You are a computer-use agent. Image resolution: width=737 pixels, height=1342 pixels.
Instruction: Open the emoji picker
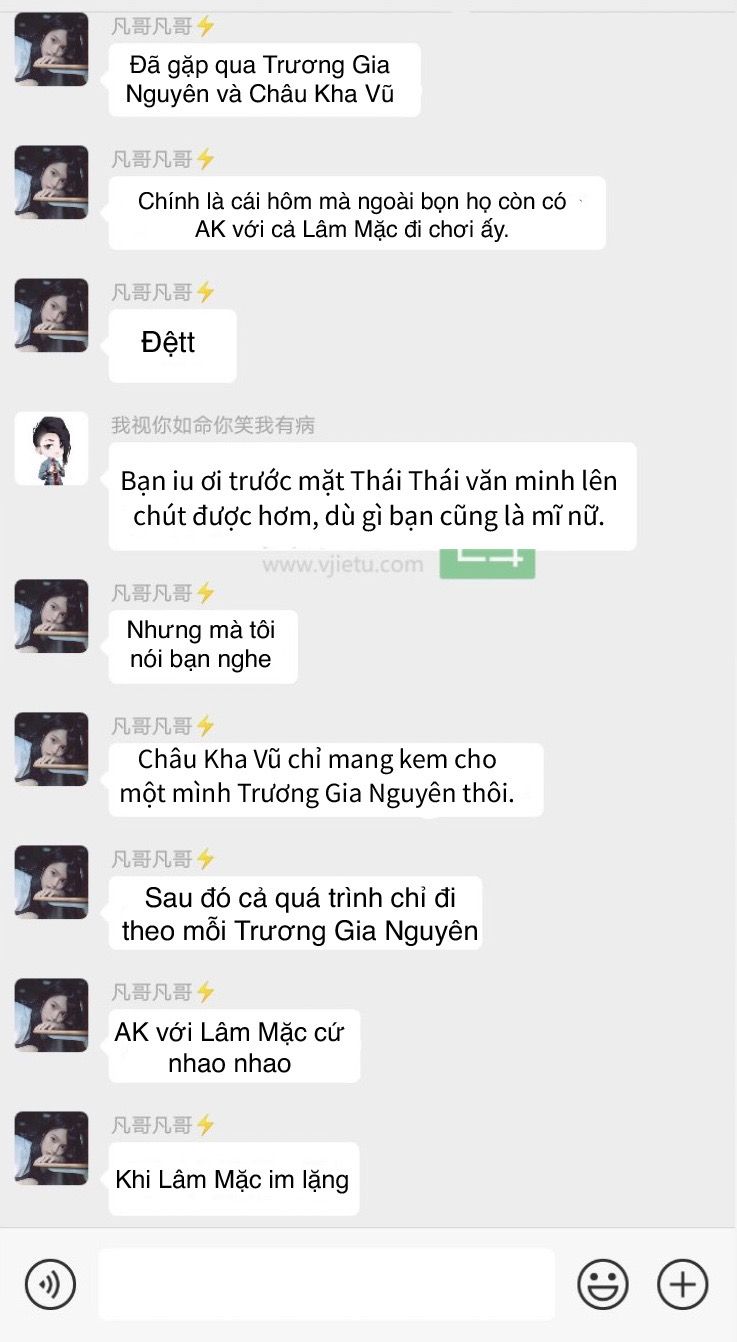coord(603,1283)
